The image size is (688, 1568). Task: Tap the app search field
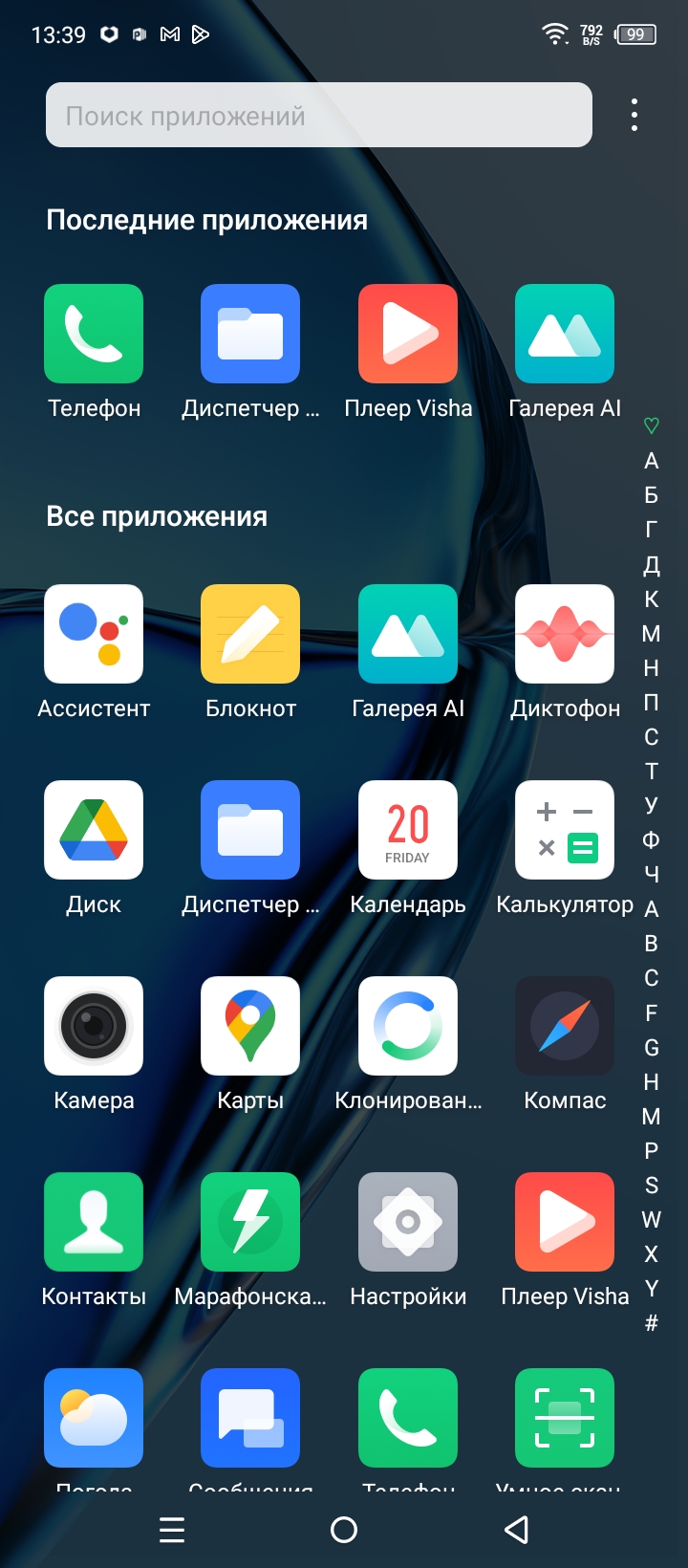point(318,116)
